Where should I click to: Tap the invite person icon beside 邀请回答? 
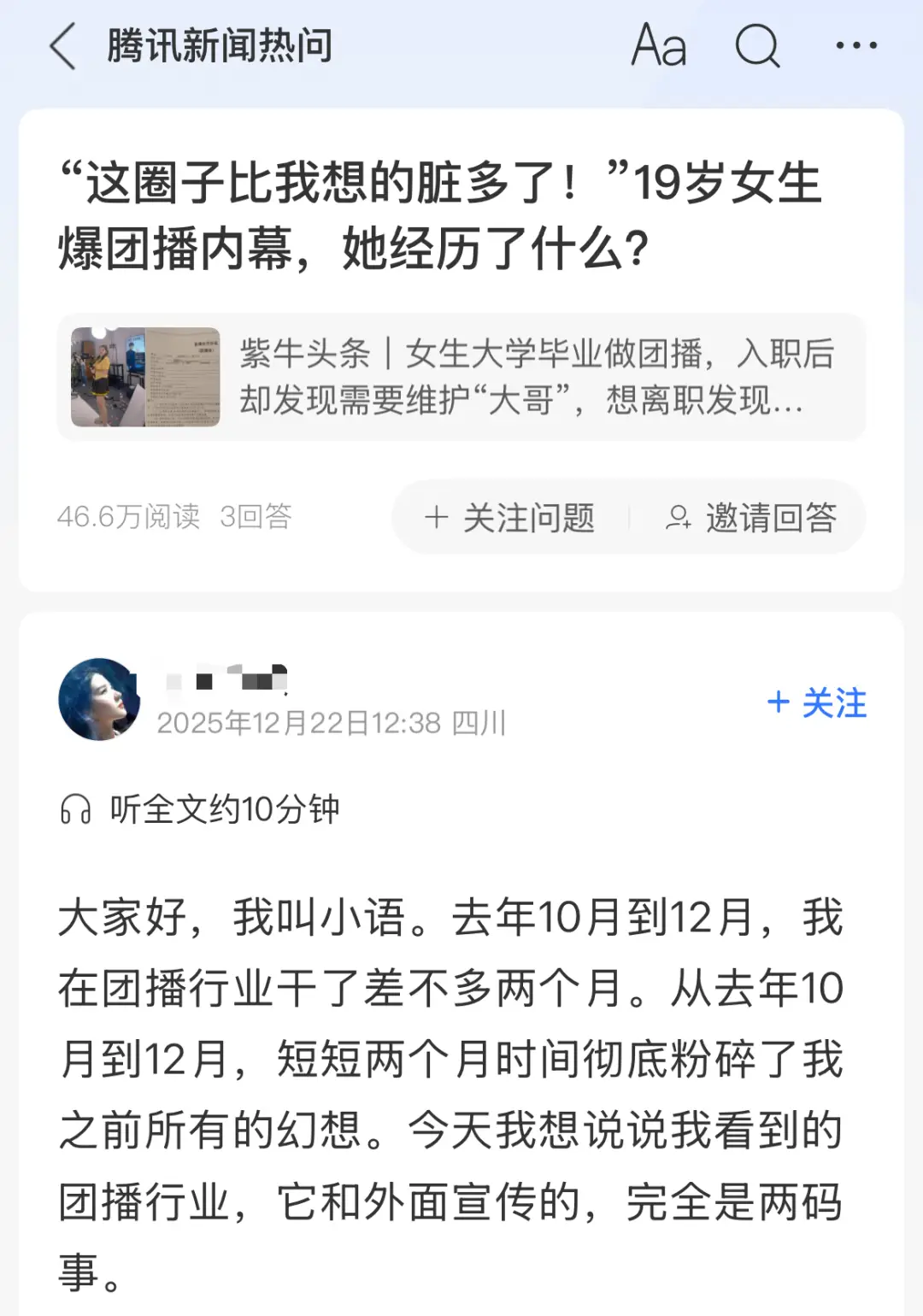tap(678, 517)
